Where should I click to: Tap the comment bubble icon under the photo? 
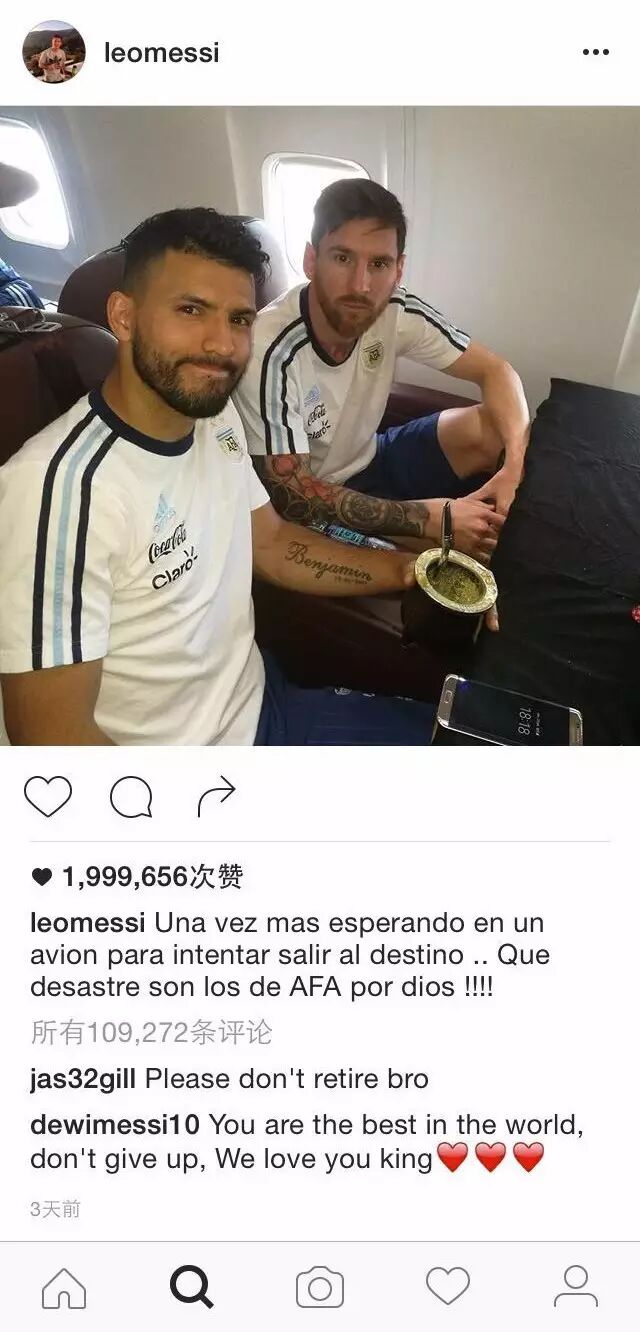(x=131, y=798)
